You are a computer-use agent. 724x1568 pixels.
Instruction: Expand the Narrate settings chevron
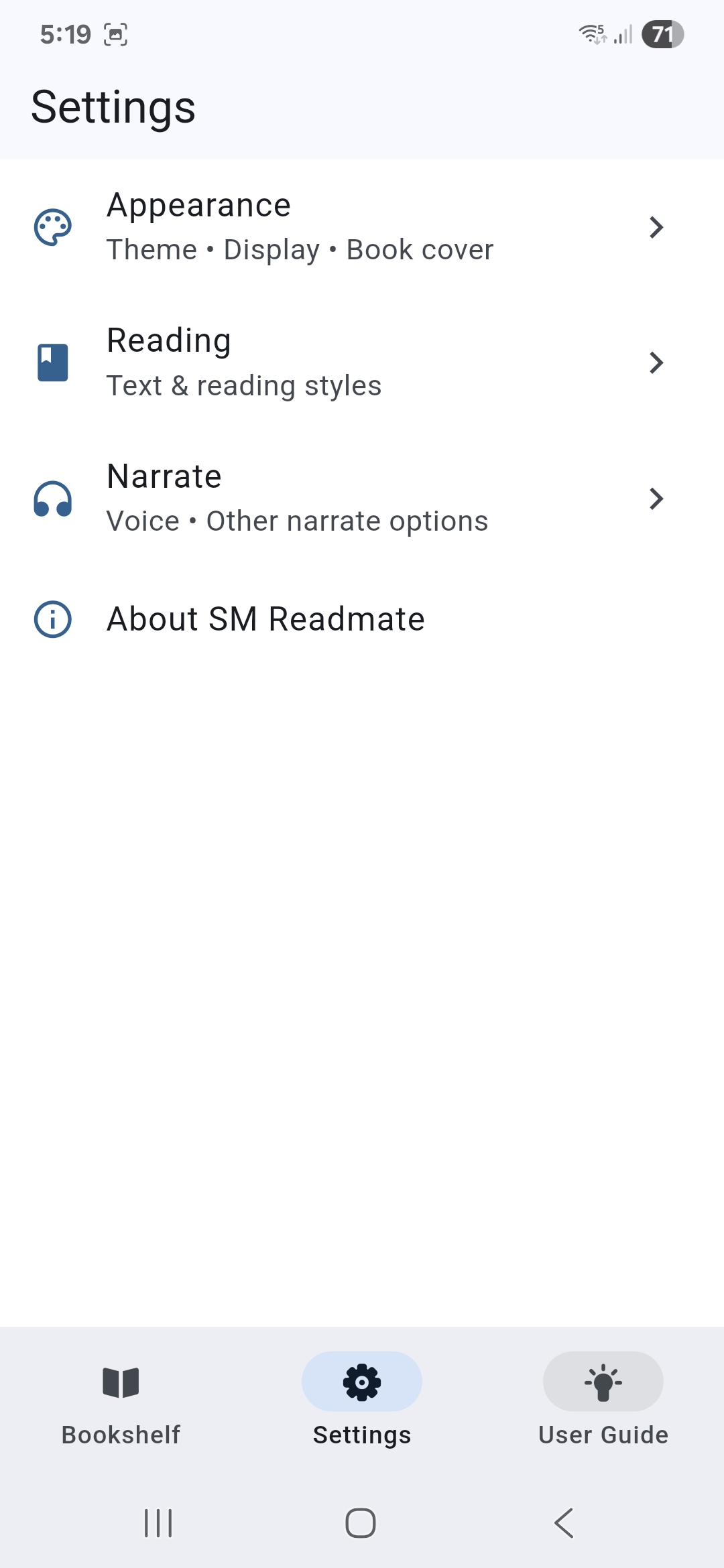(x=656, y=499)
